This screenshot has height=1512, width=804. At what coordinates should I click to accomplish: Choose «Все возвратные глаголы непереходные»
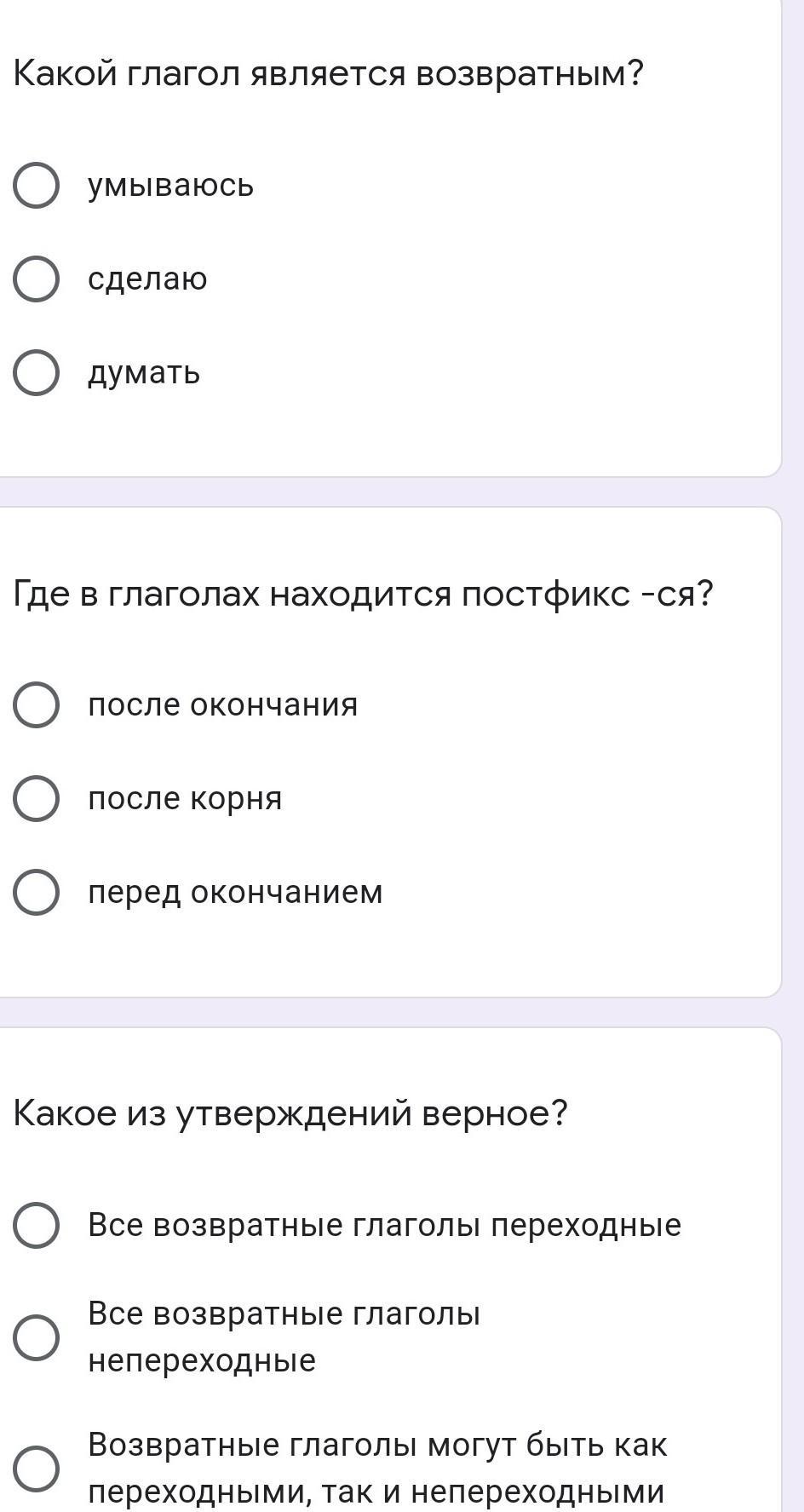pyautogui.click(x=36, y=1337)
